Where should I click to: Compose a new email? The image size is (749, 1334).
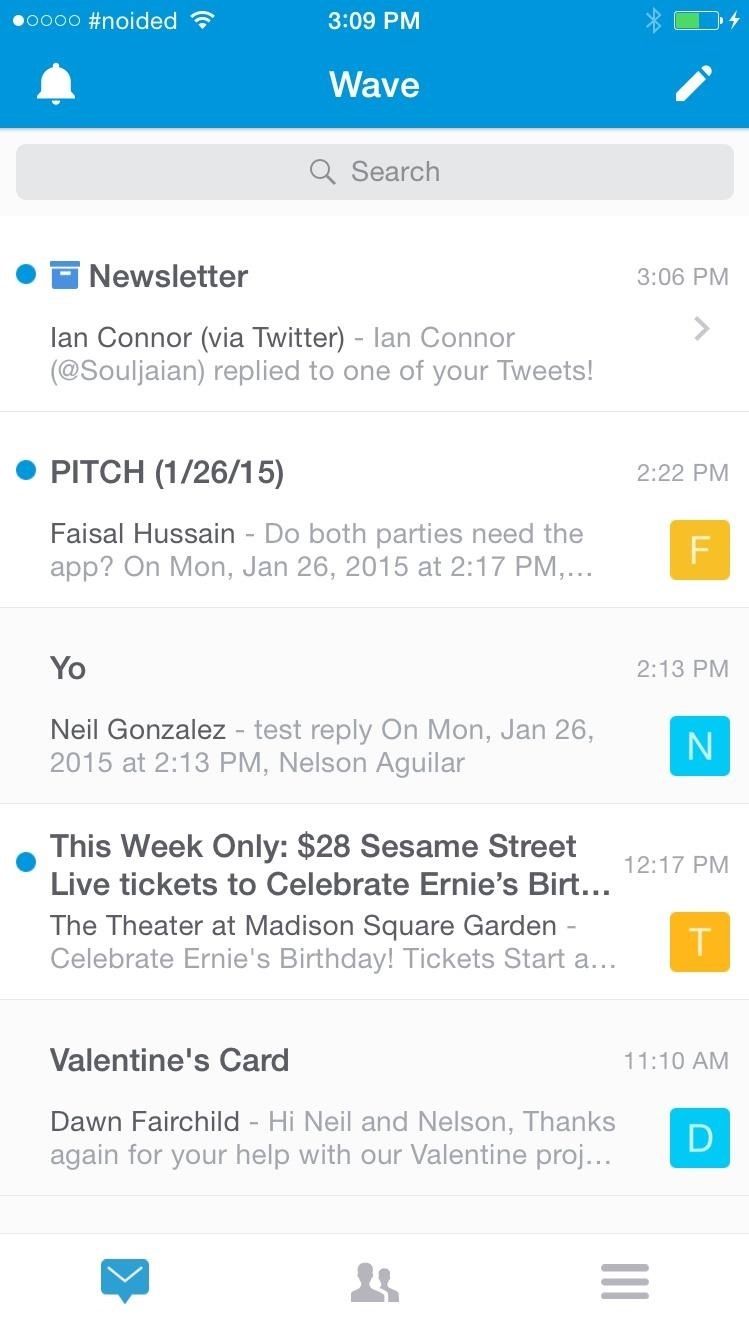[693, 84]
